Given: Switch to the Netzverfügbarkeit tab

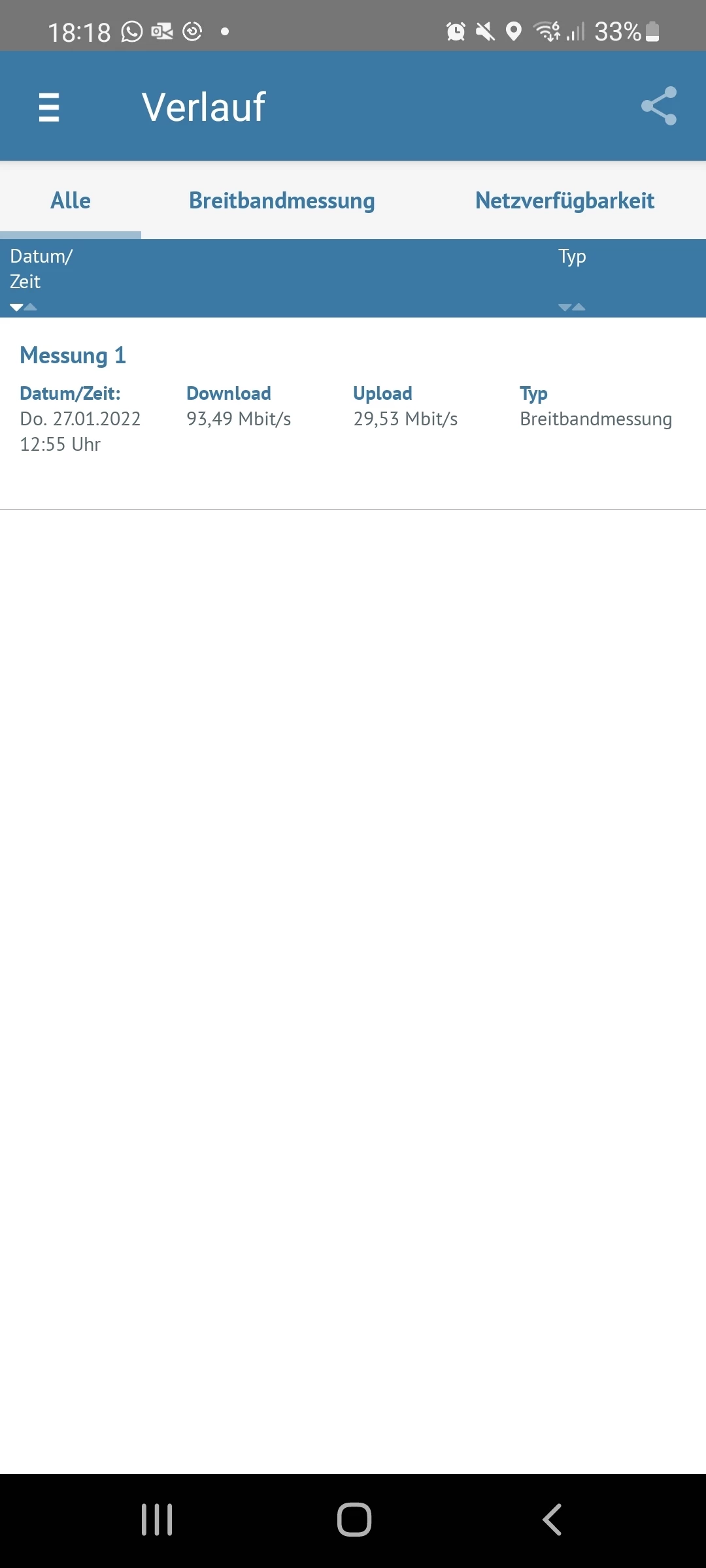Looking at the screenshot, I should tap(565, 200).
